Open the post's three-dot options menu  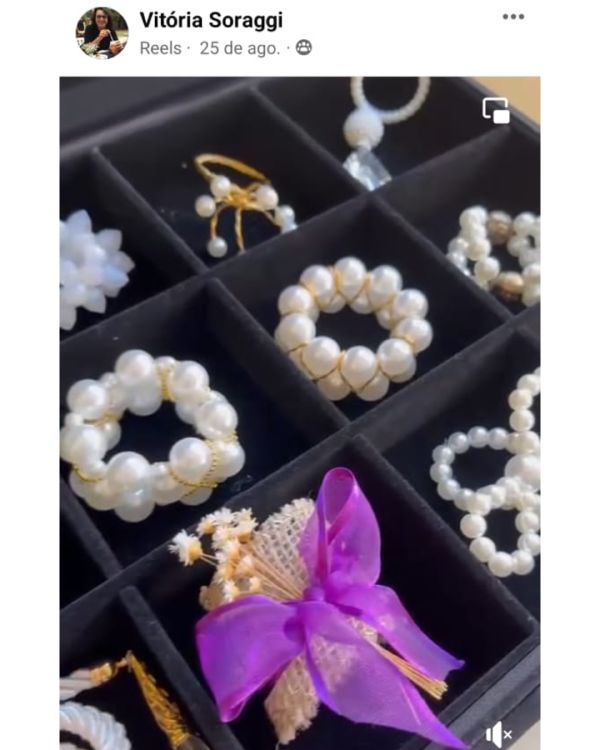513,17
